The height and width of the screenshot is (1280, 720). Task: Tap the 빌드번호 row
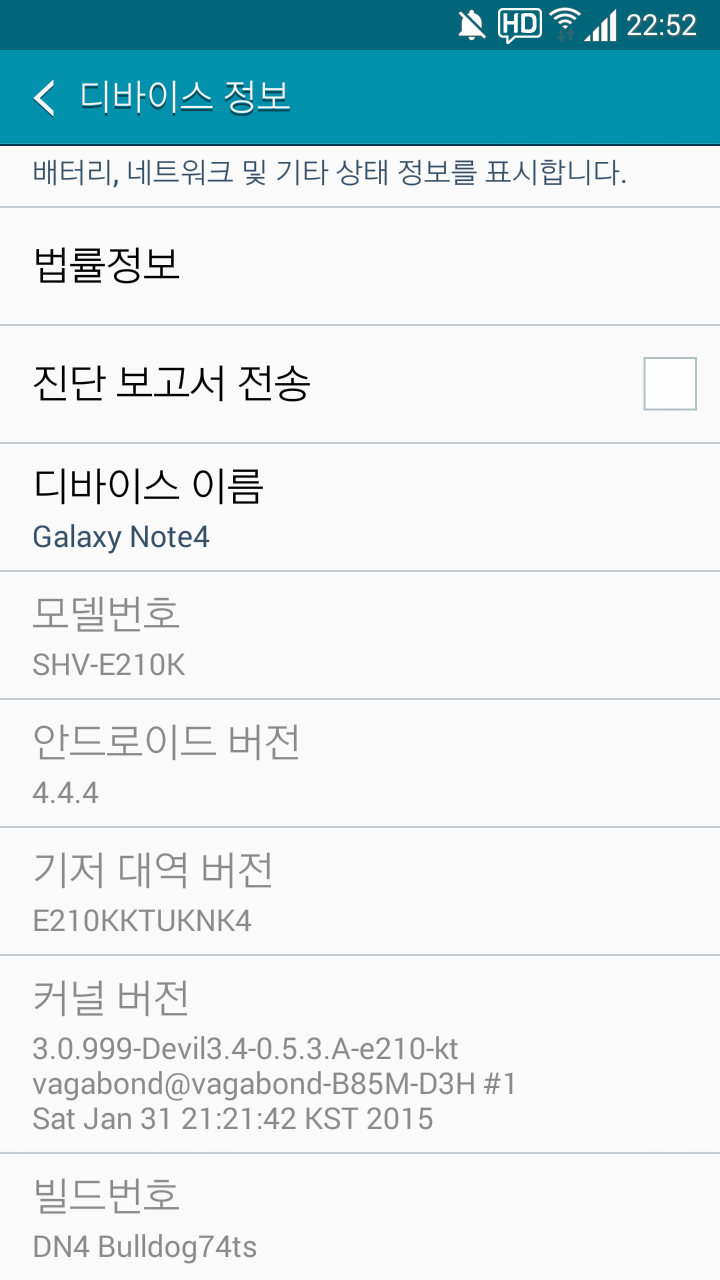(x=360, y=1218)
